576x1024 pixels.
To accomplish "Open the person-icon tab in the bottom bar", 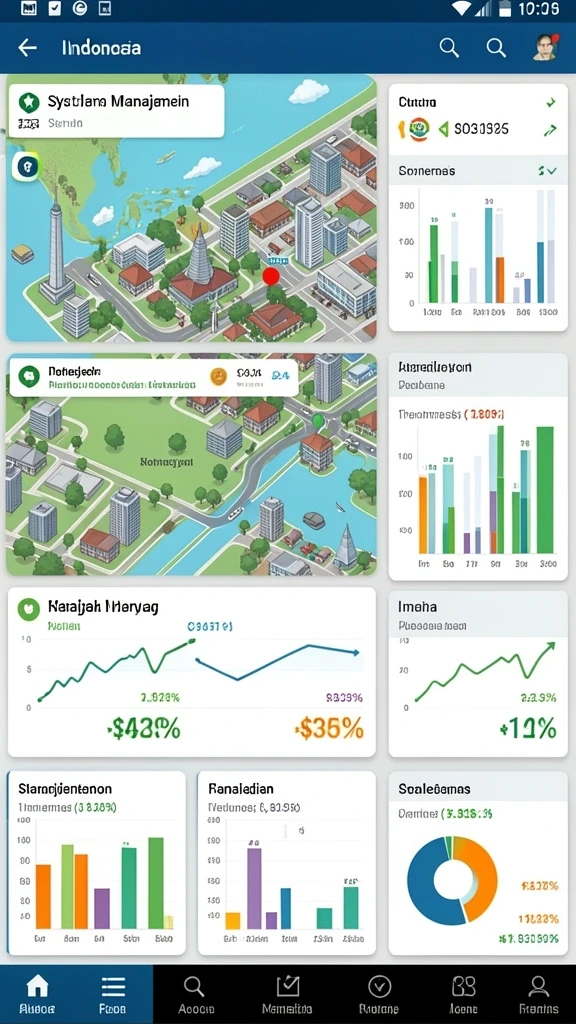I will point(538,994).
